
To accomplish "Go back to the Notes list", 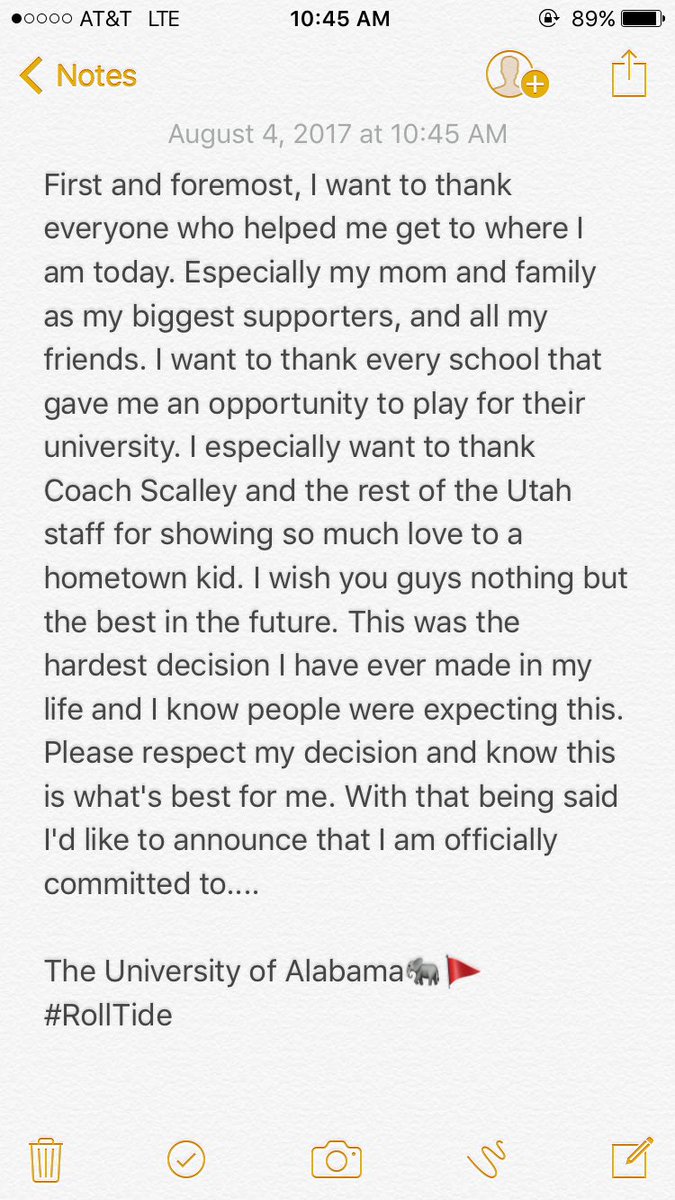I will coord(78,76).
